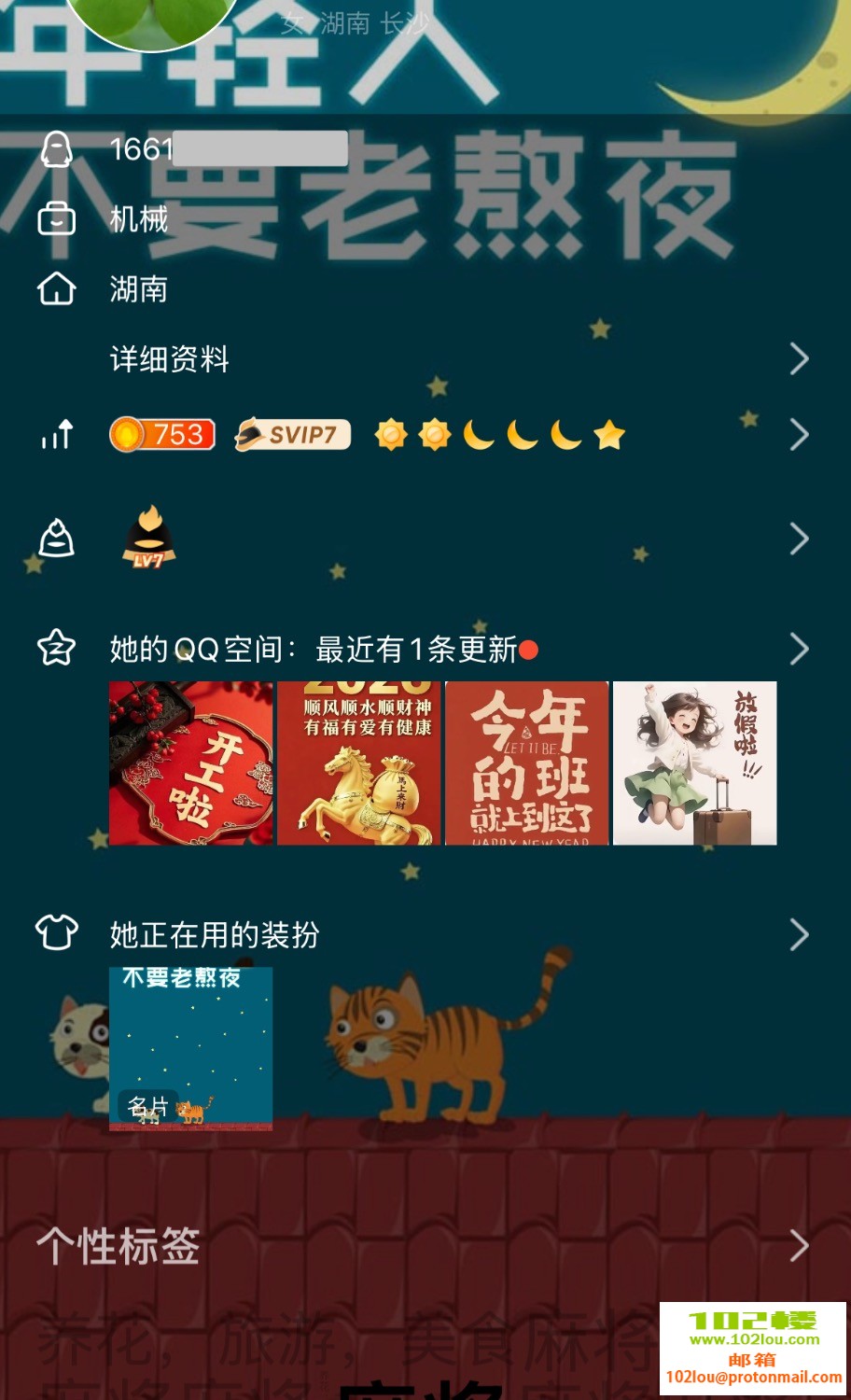View the 开工啦 QQ空间 photo
Viewport: 851px width, 1400px height.
pos(191,763)
